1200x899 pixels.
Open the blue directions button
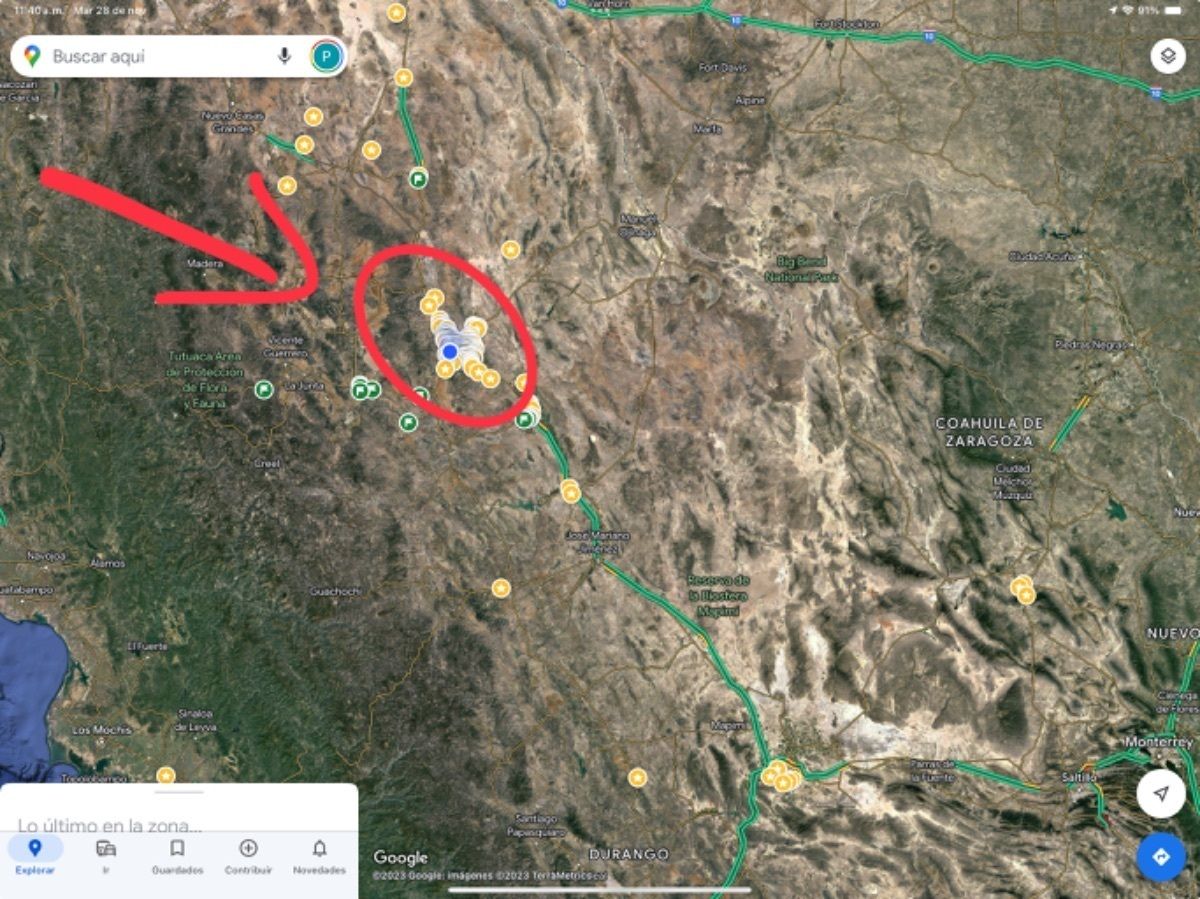(1161, 857)
